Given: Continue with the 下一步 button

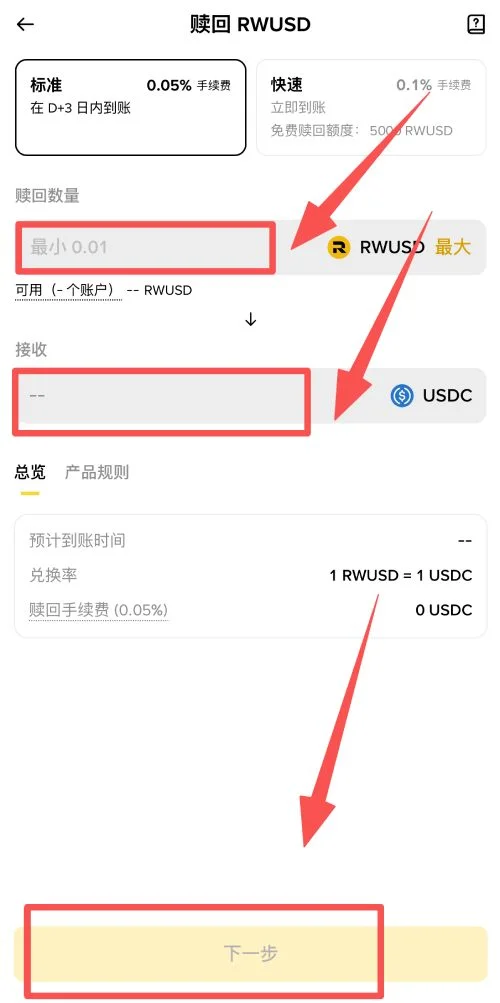Looking at the screenshot, I should pyautogui.click(x=251, y=953).
